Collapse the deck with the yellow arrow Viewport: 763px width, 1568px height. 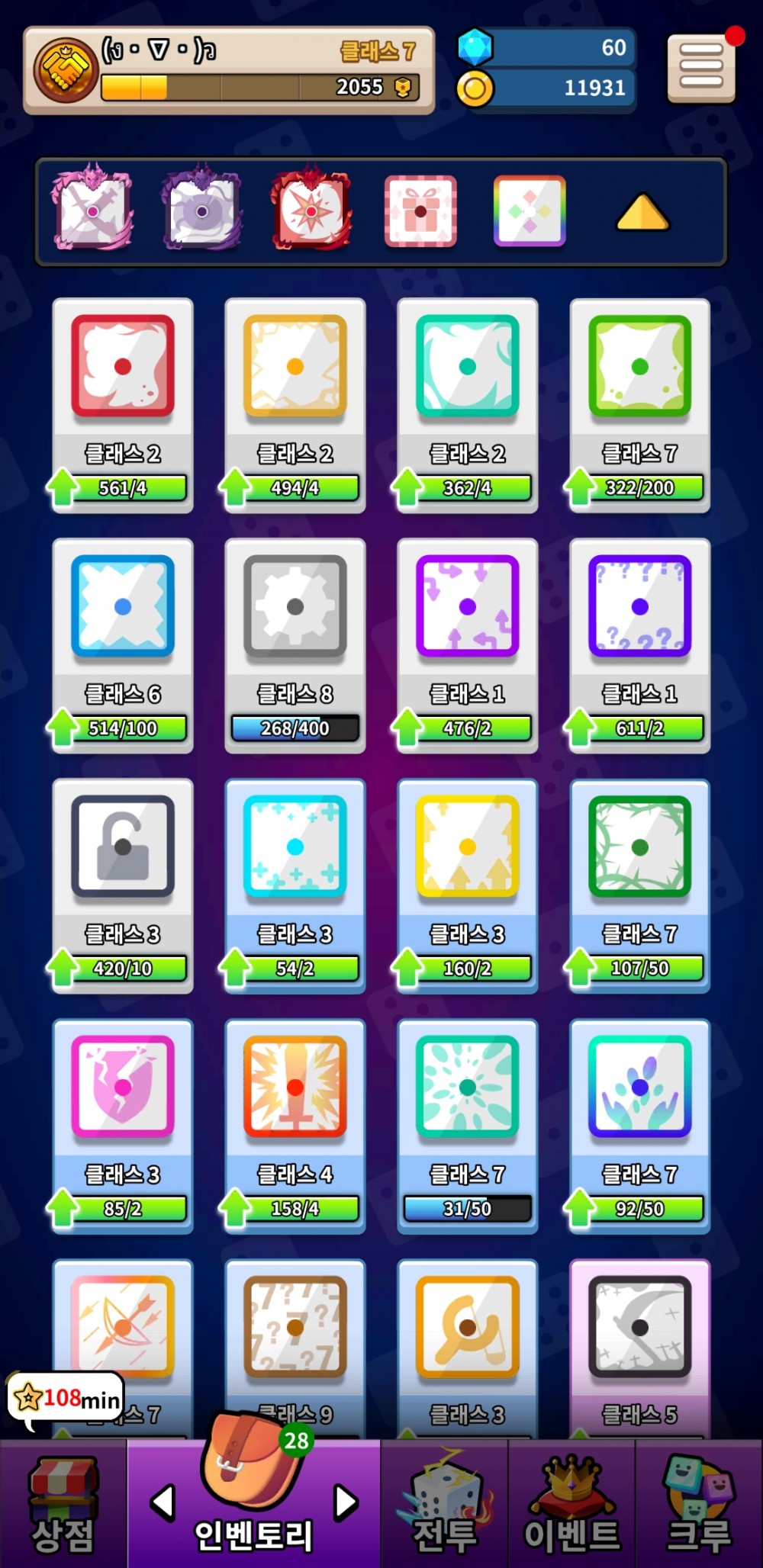coord(642,213)
